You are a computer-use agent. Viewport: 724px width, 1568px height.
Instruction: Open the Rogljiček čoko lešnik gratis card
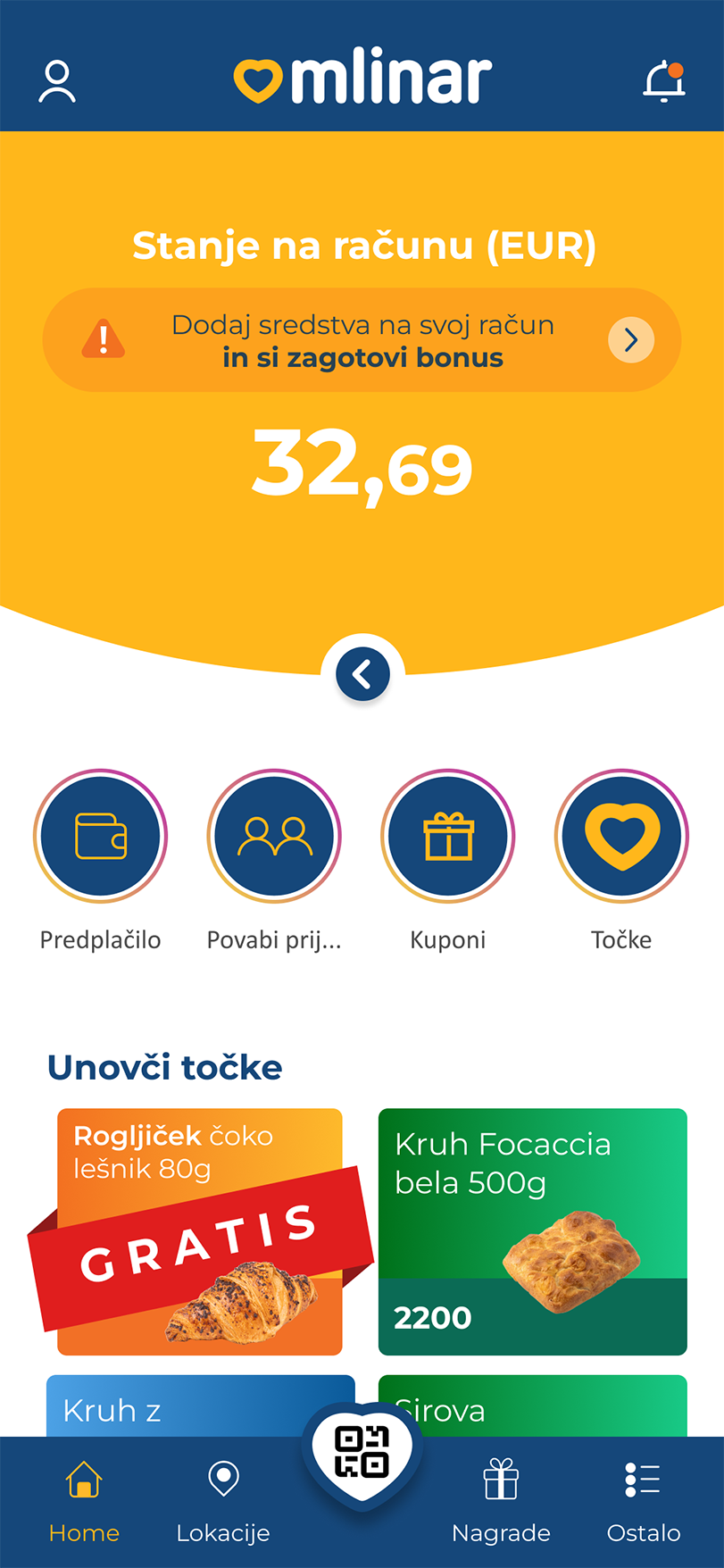pyautogui.click(x=200, y=1231)
